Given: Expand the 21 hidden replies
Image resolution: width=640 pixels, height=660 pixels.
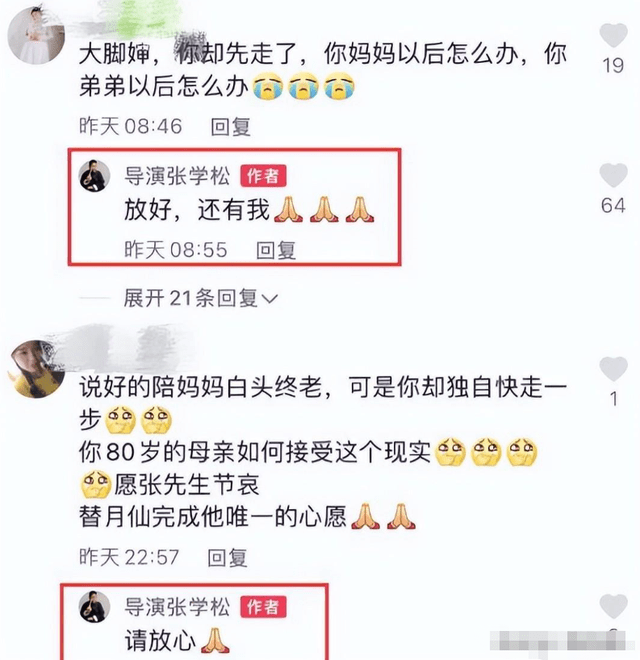Looking at the screenshot, I should pyautogui.click(x=199, y=297).
